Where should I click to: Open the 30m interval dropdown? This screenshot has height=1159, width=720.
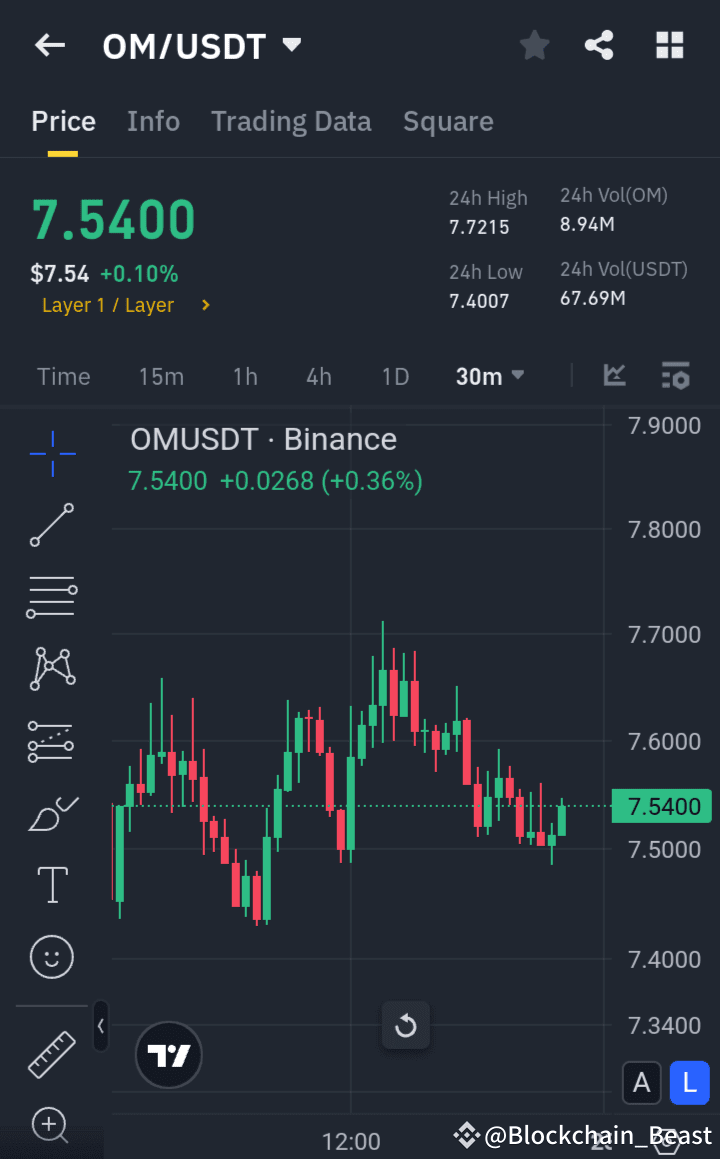point(490,376)
